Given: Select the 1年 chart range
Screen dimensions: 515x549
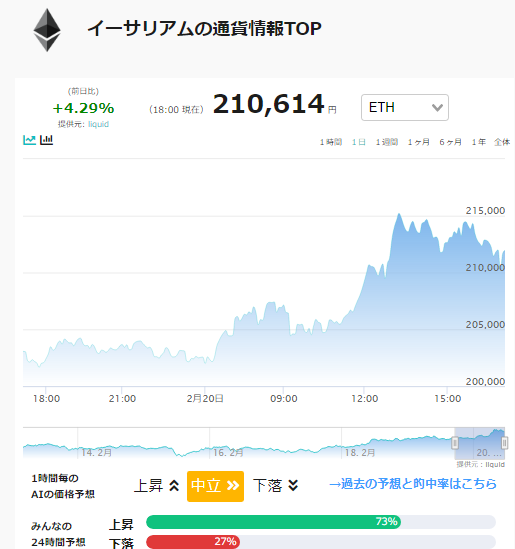Looking at the screenshot, I should 479,142.
